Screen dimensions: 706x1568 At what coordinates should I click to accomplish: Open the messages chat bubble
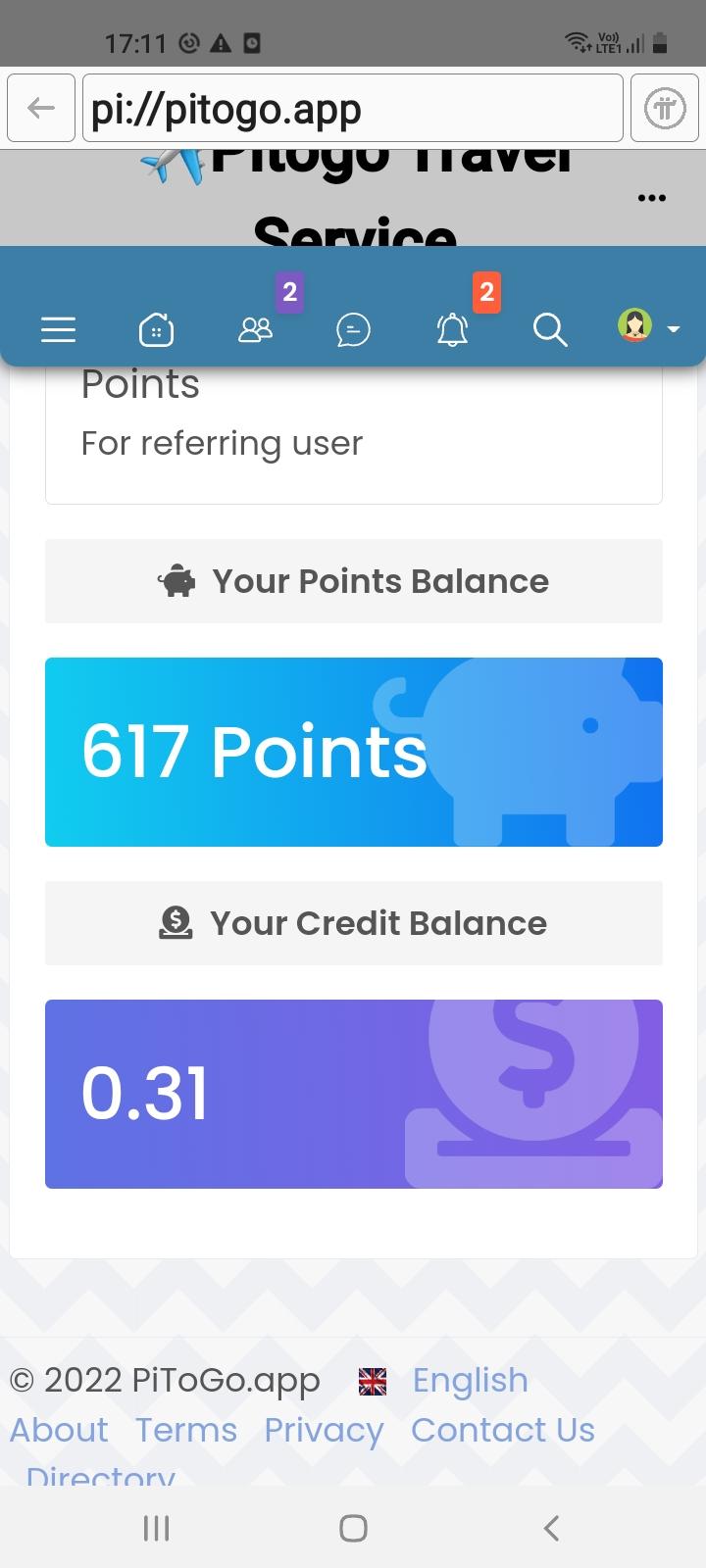(353, 330)
